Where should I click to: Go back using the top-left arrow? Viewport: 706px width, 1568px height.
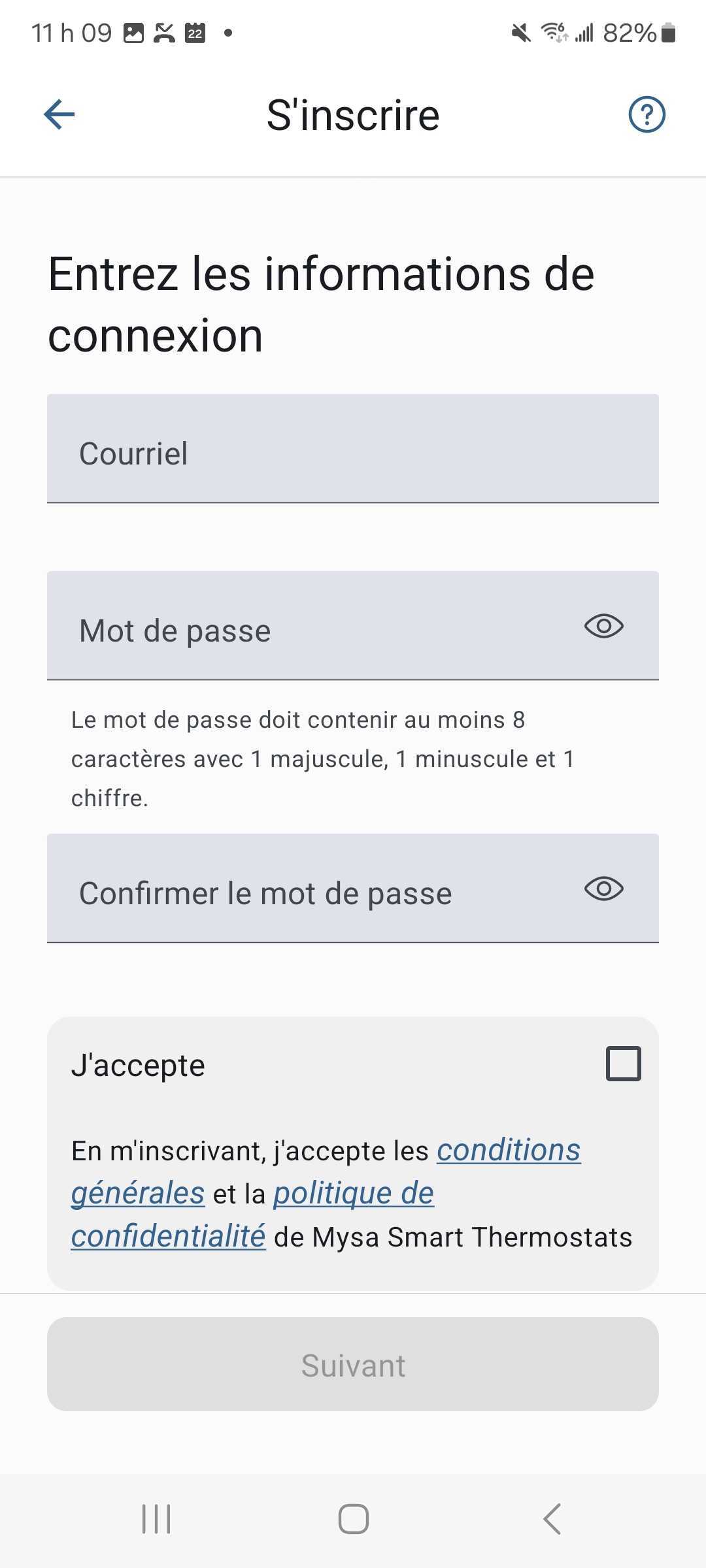pos(59,115)
